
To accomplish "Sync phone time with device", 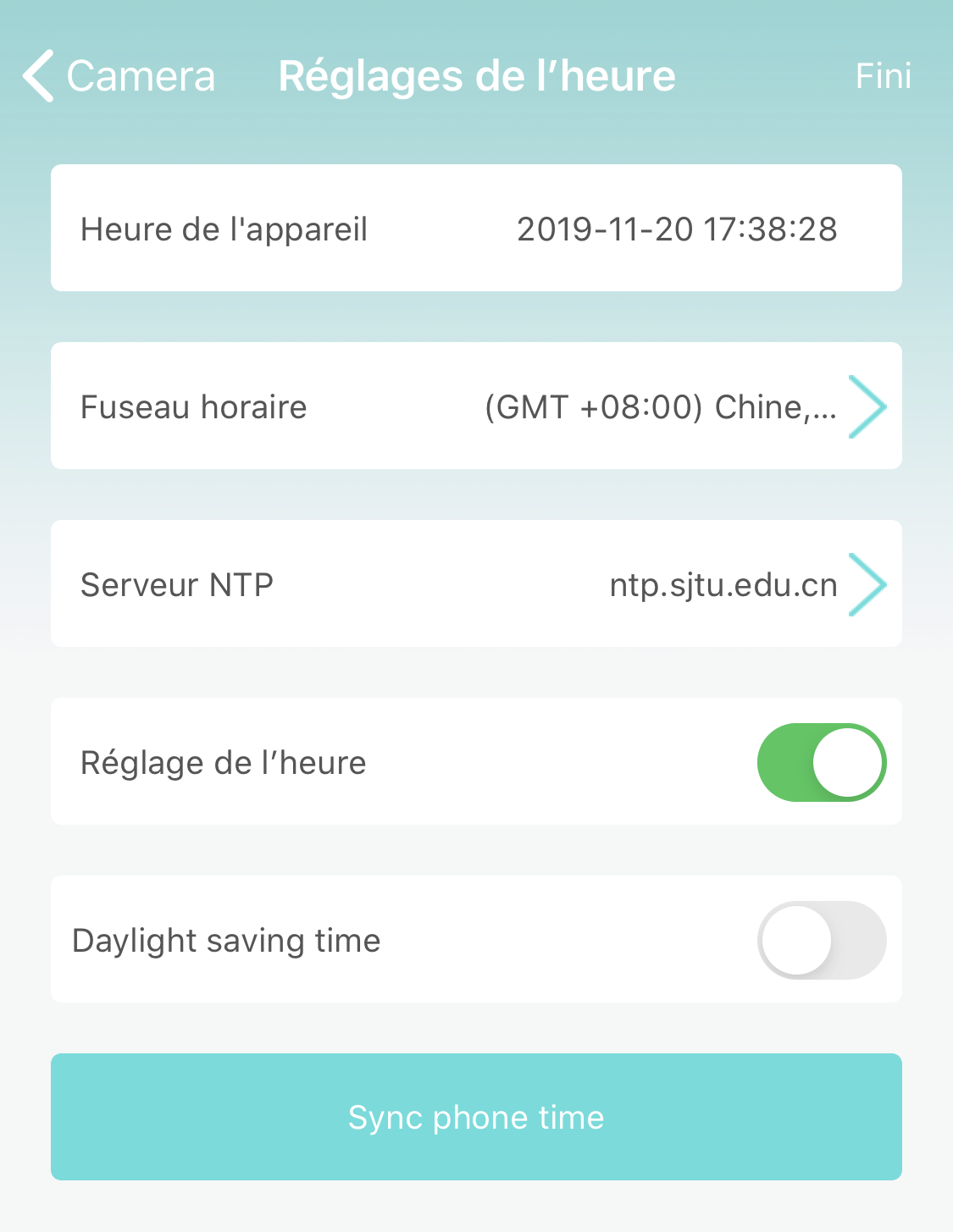I will tap(476, 1117).
